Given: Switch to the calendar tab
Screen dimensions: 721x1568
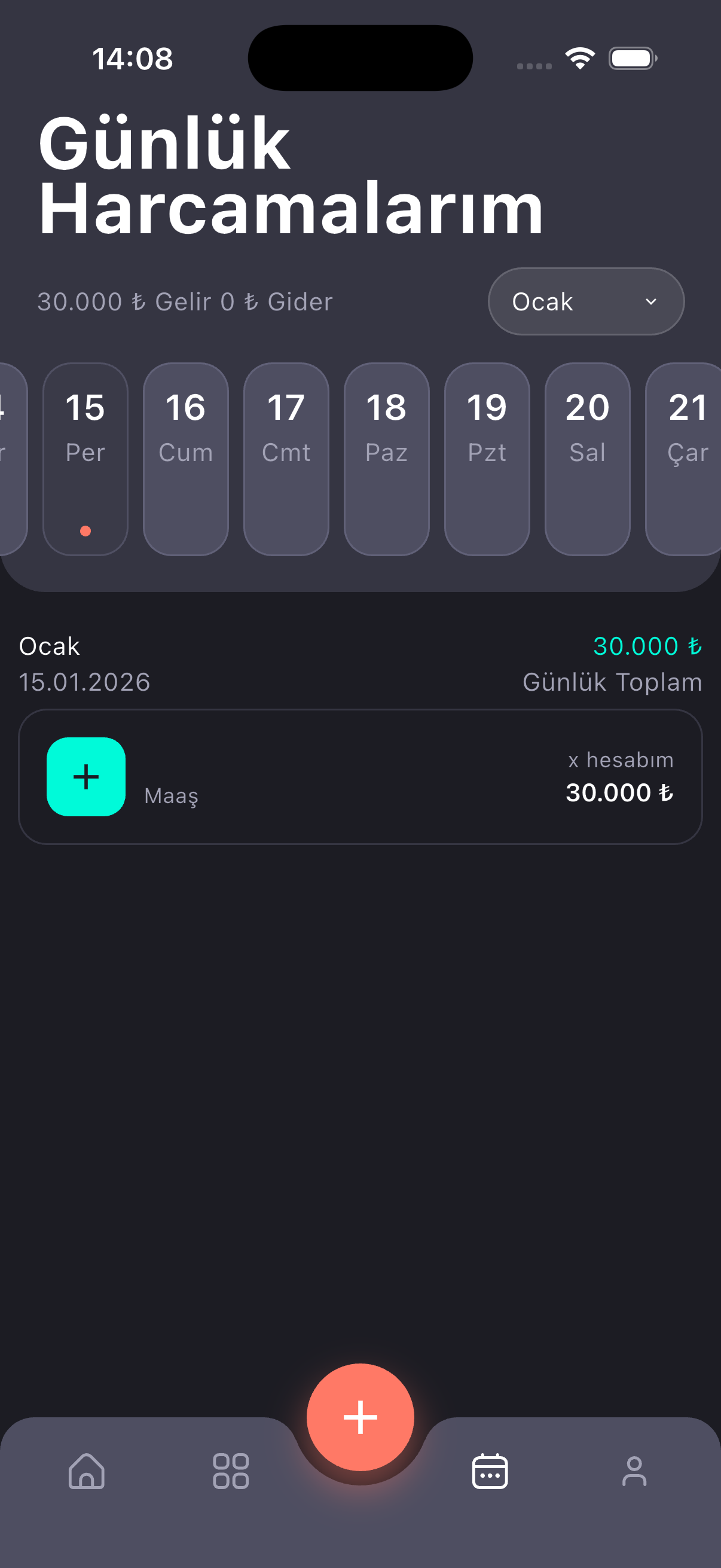Looking at the screenshot, I should [x=490, y=1471].
